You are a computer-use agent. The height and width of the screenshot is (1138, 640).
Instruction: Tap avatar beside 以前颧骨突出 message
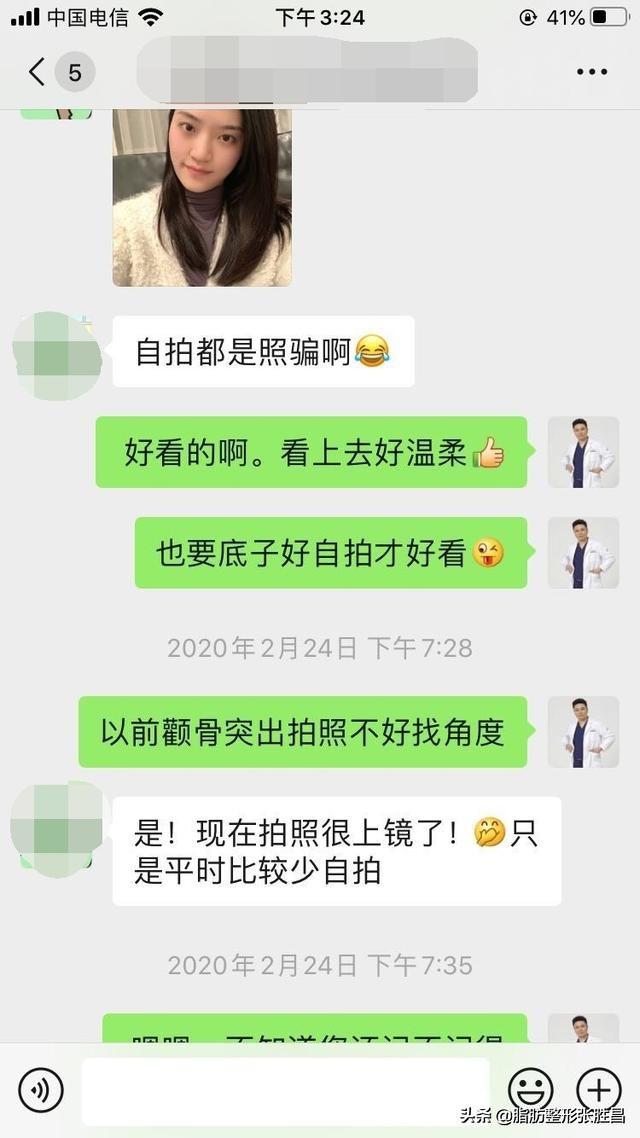[583, 732]
